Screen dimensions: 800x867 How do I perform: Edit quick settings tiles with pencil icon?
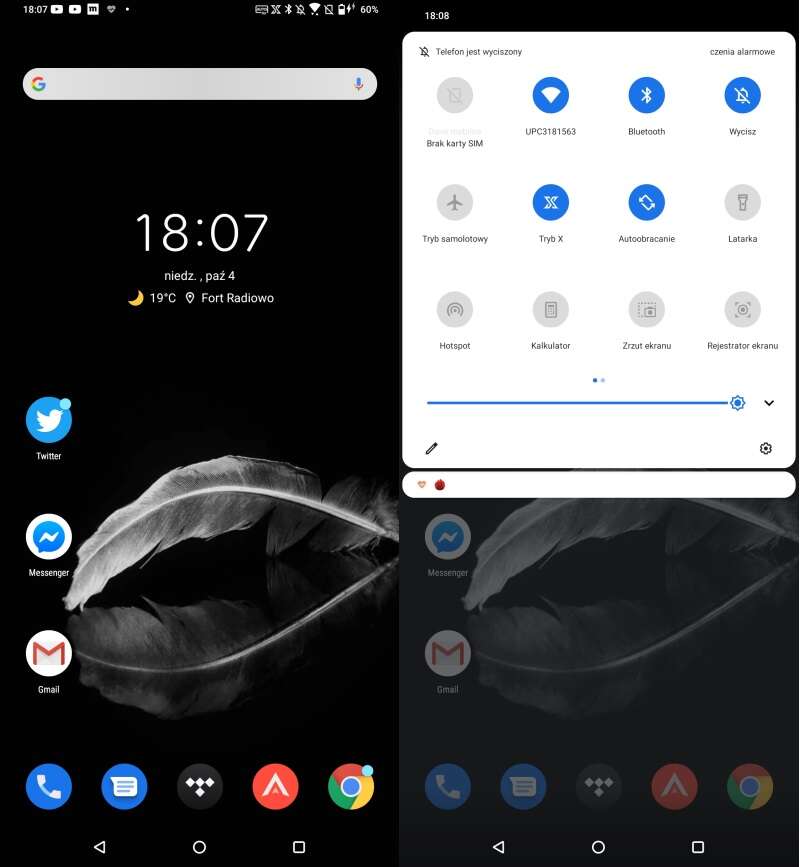[x=432, y=449]
